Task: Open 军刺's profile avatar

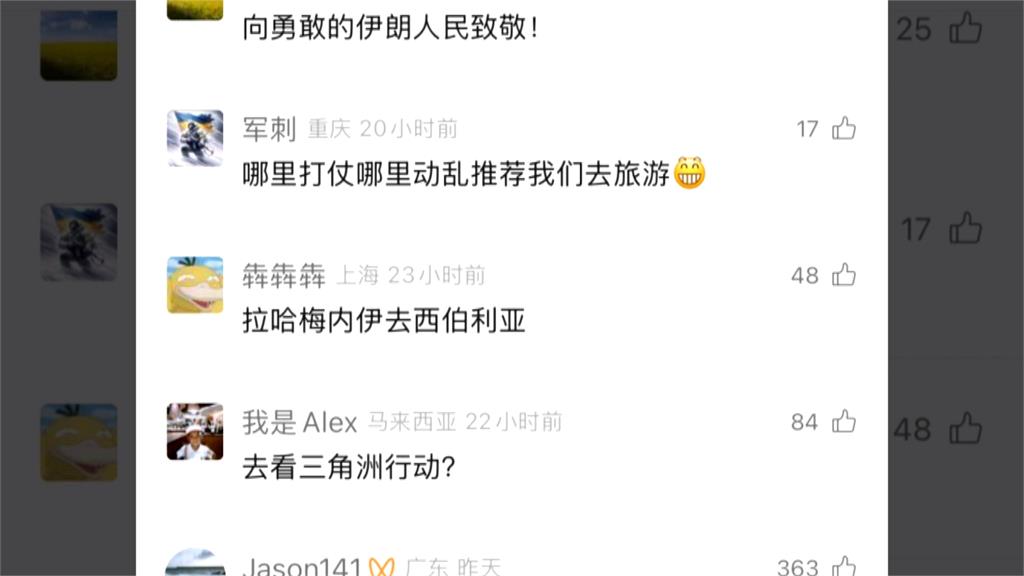Action: 195,138
